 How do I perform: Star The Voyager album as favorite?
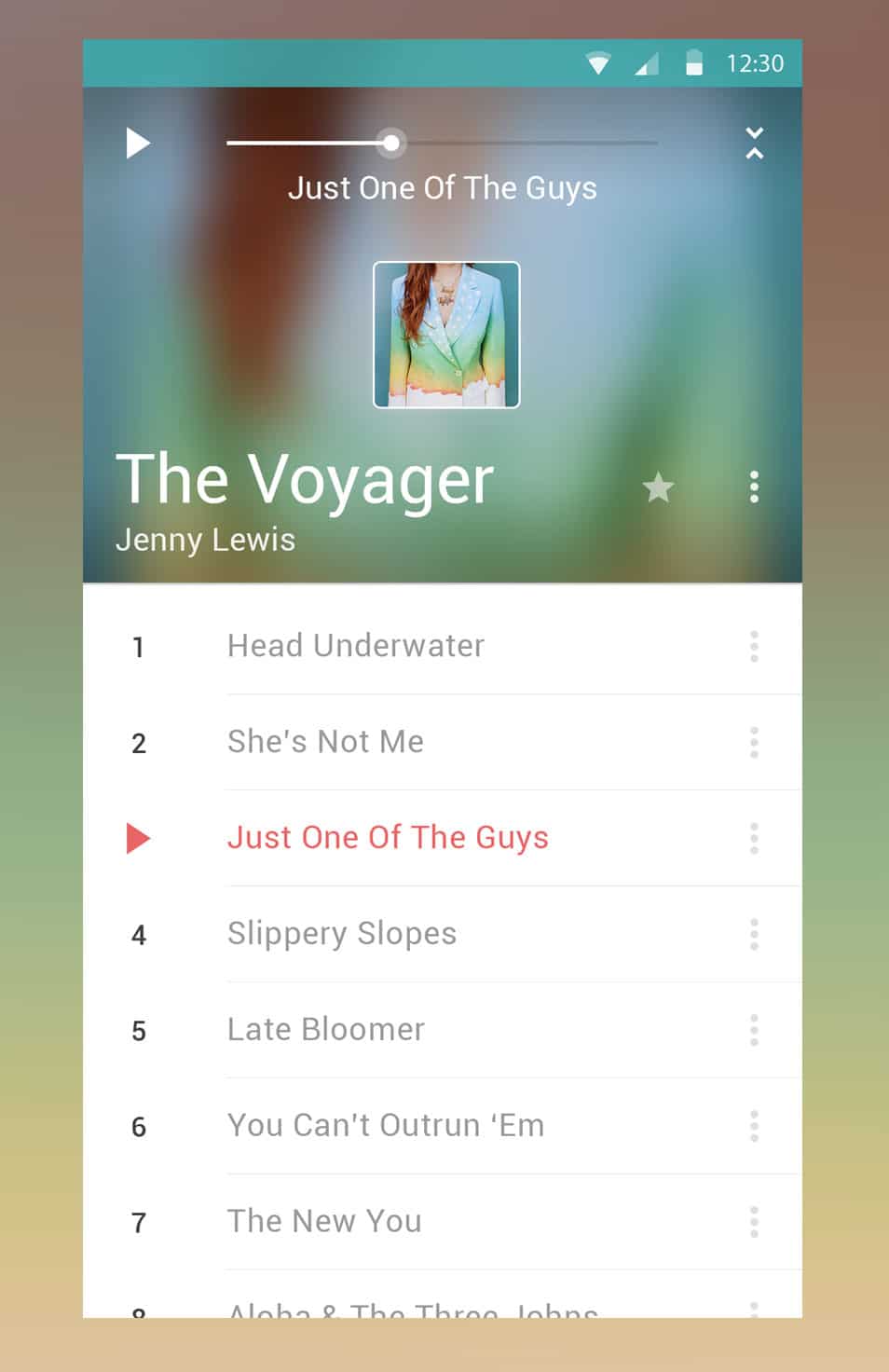tap(658, 487)
